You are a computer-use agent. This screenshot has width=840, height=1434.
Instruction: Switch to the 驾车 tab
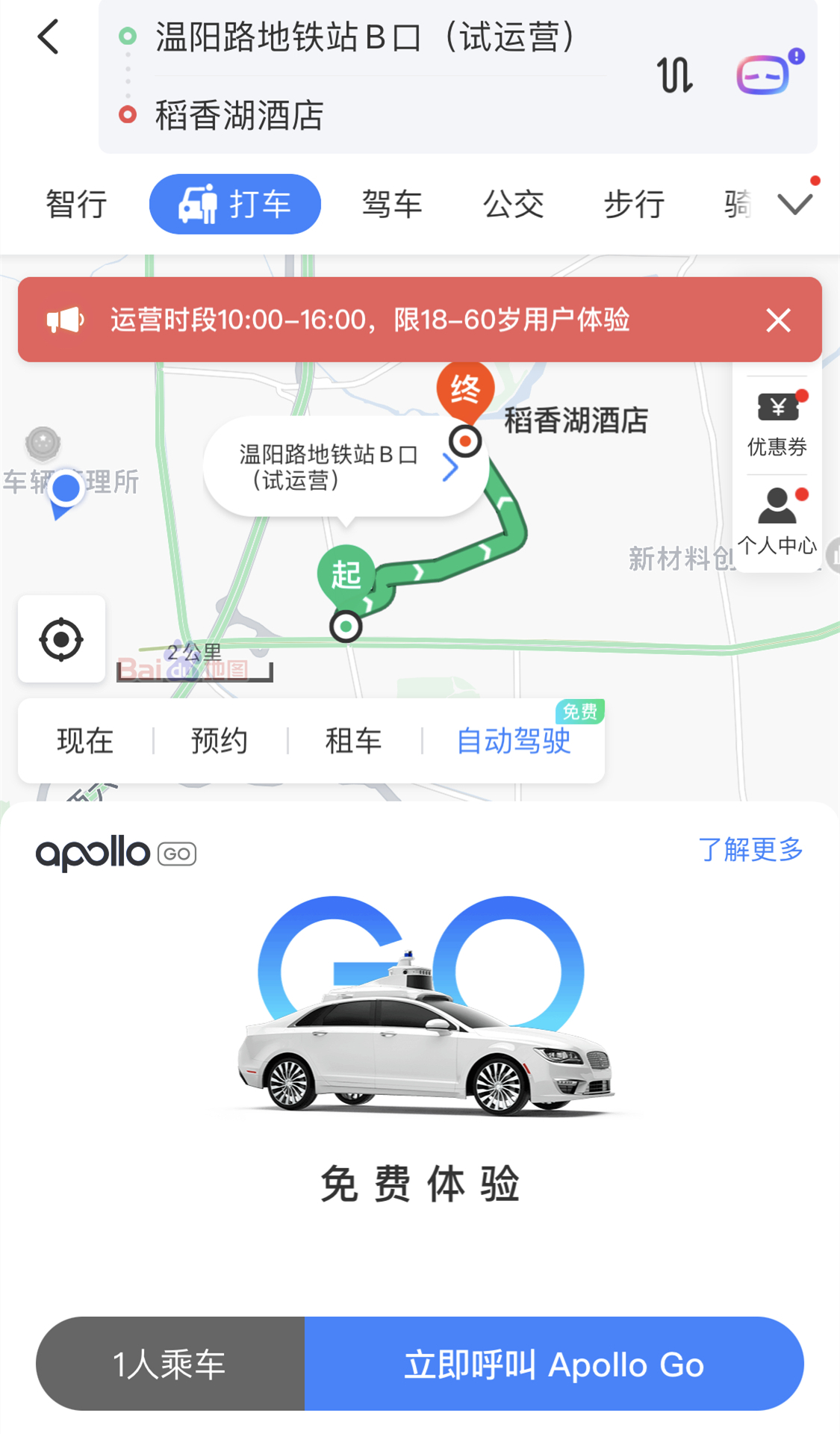pyautogui.click(x=392, y=204)
